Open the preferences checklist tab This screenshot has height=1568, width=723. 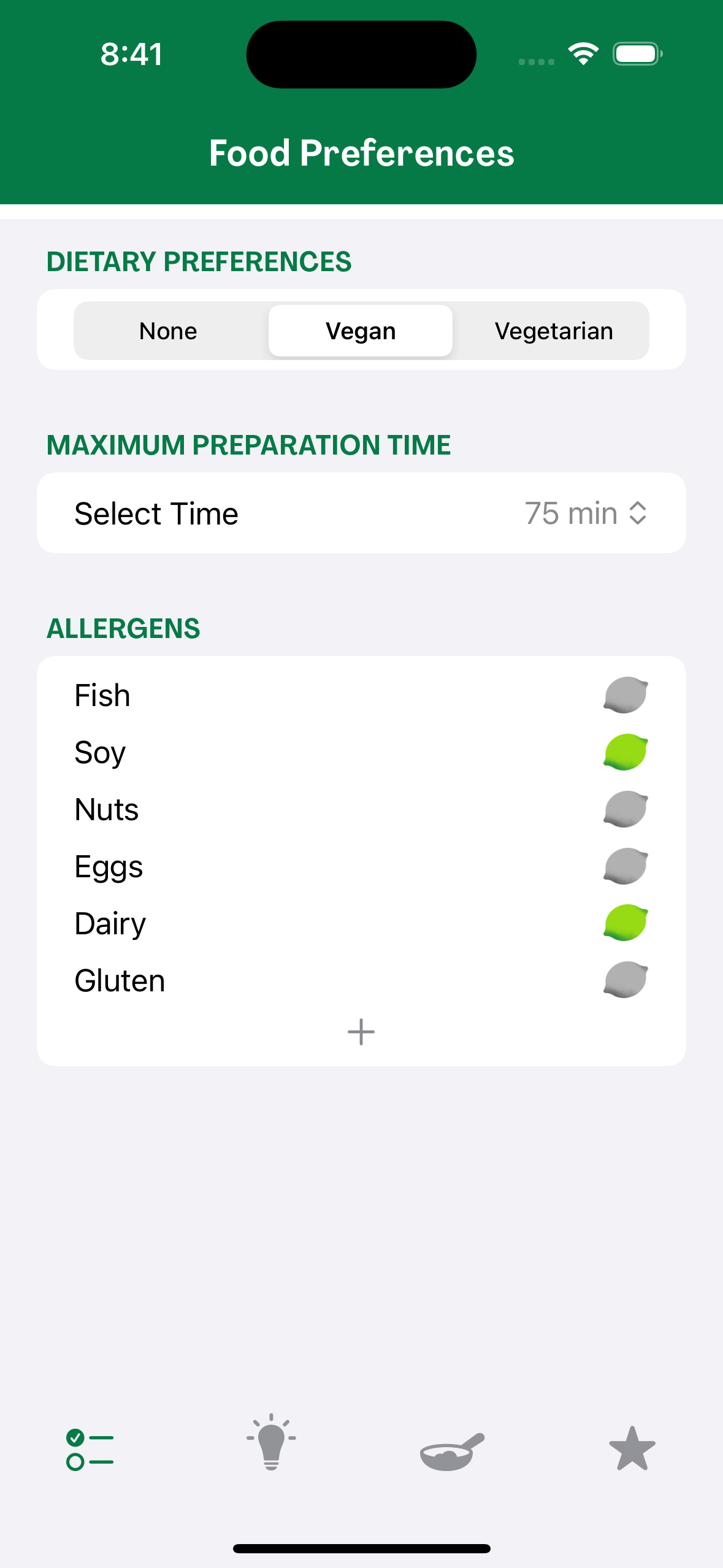click(90, 1449)
